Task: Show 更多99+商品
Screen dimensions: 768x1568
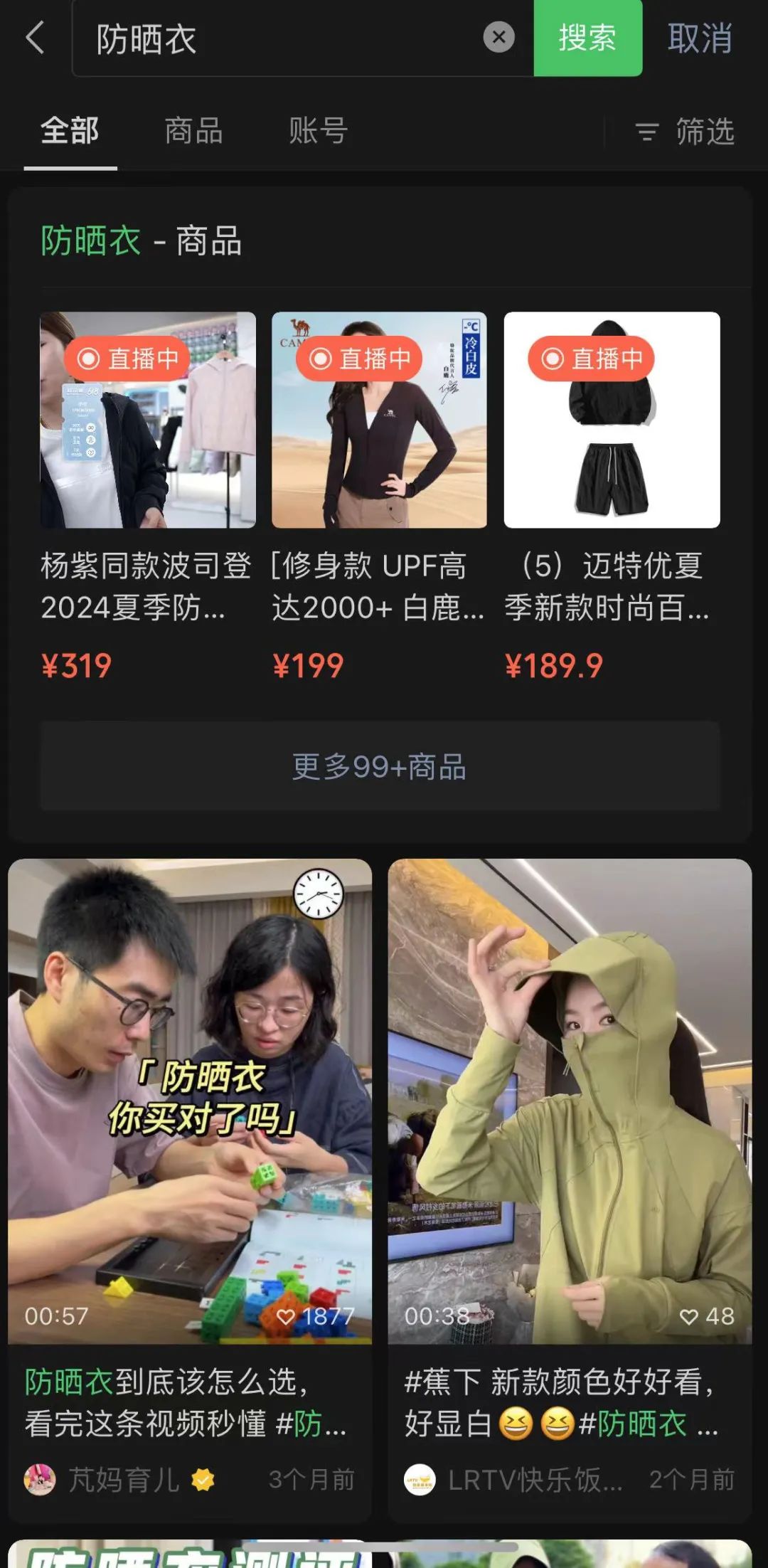Action: point(380,767)
